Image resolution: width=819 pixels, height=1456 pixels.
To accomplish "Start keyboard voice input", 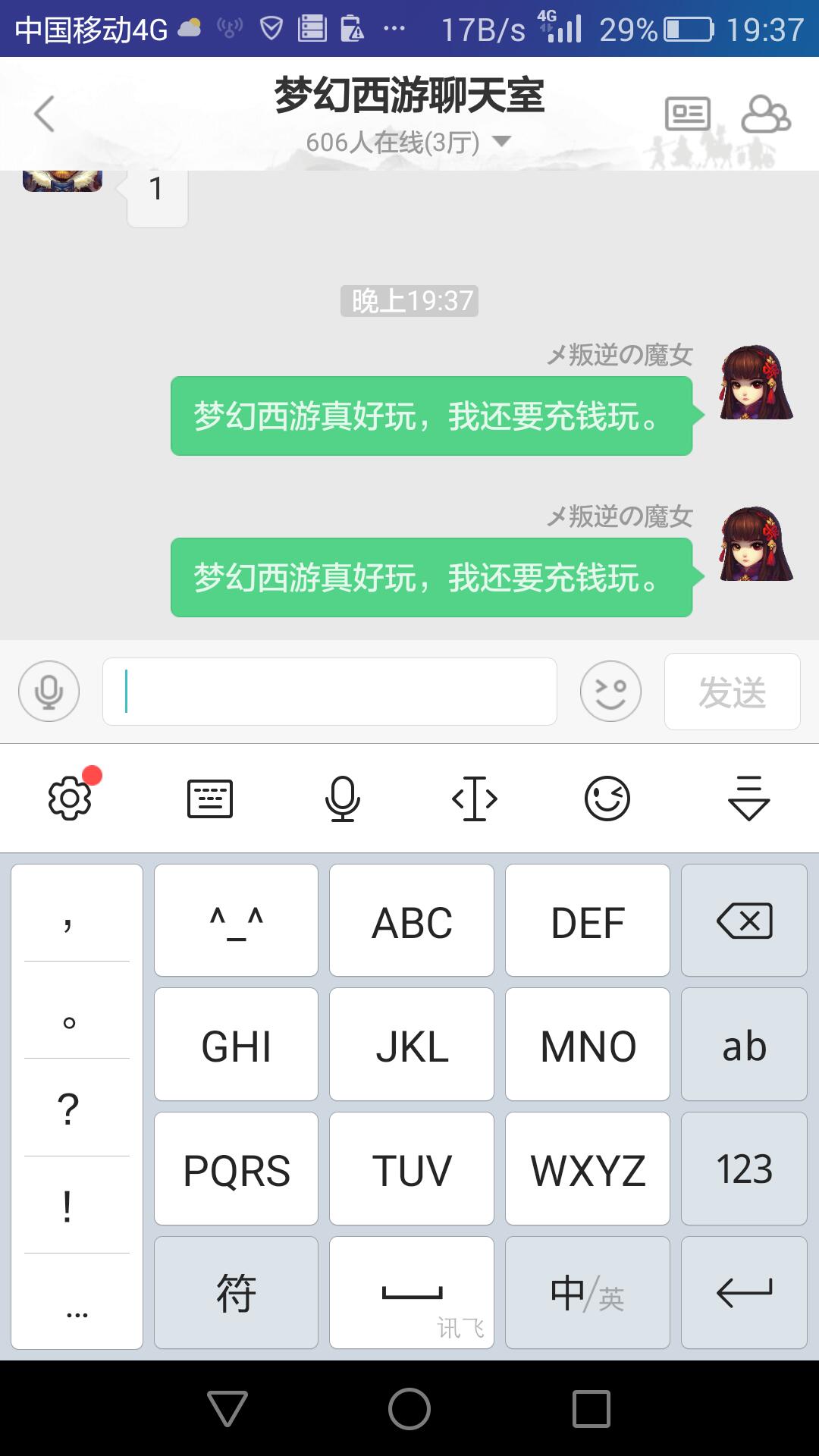I will (342, 798).
